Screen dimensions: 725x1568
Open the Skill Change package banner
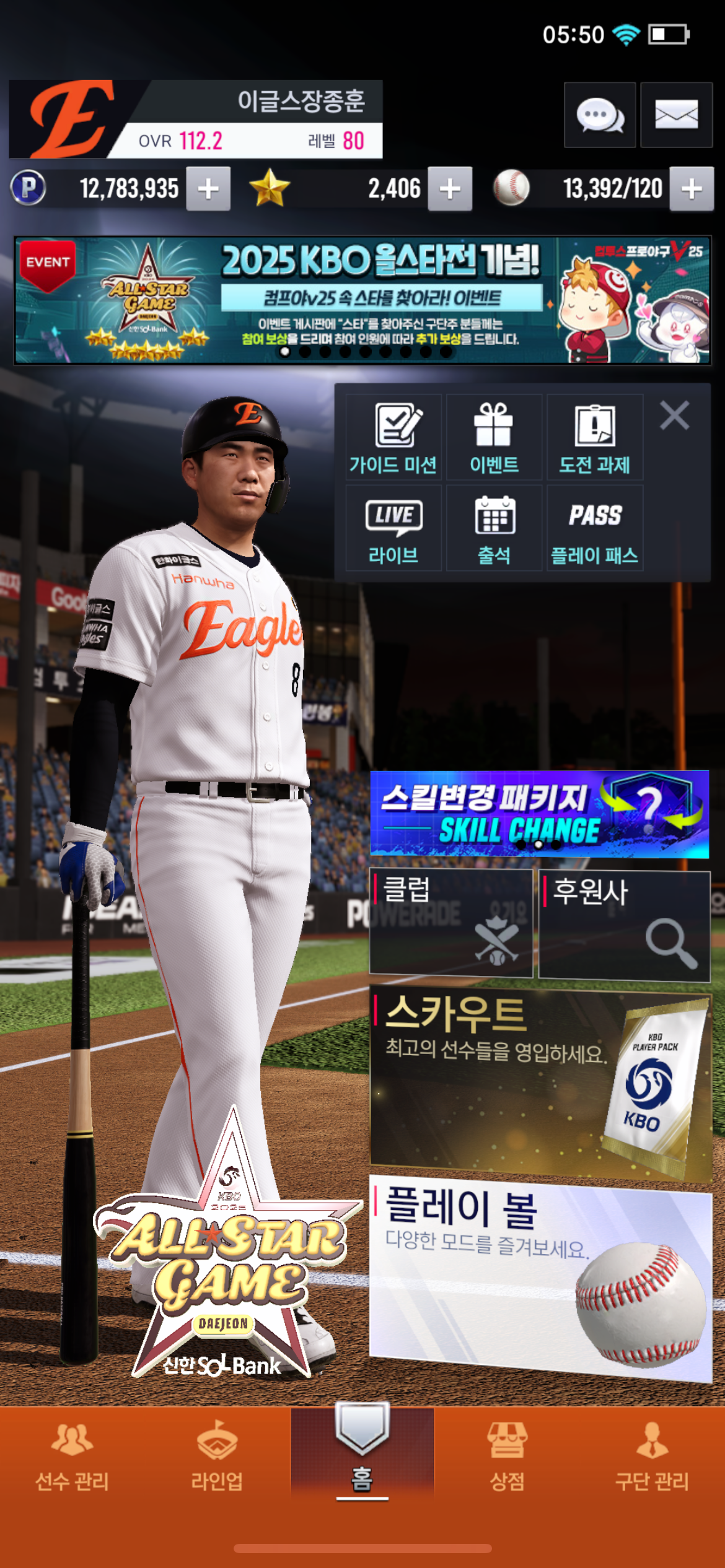click(540, 814)
